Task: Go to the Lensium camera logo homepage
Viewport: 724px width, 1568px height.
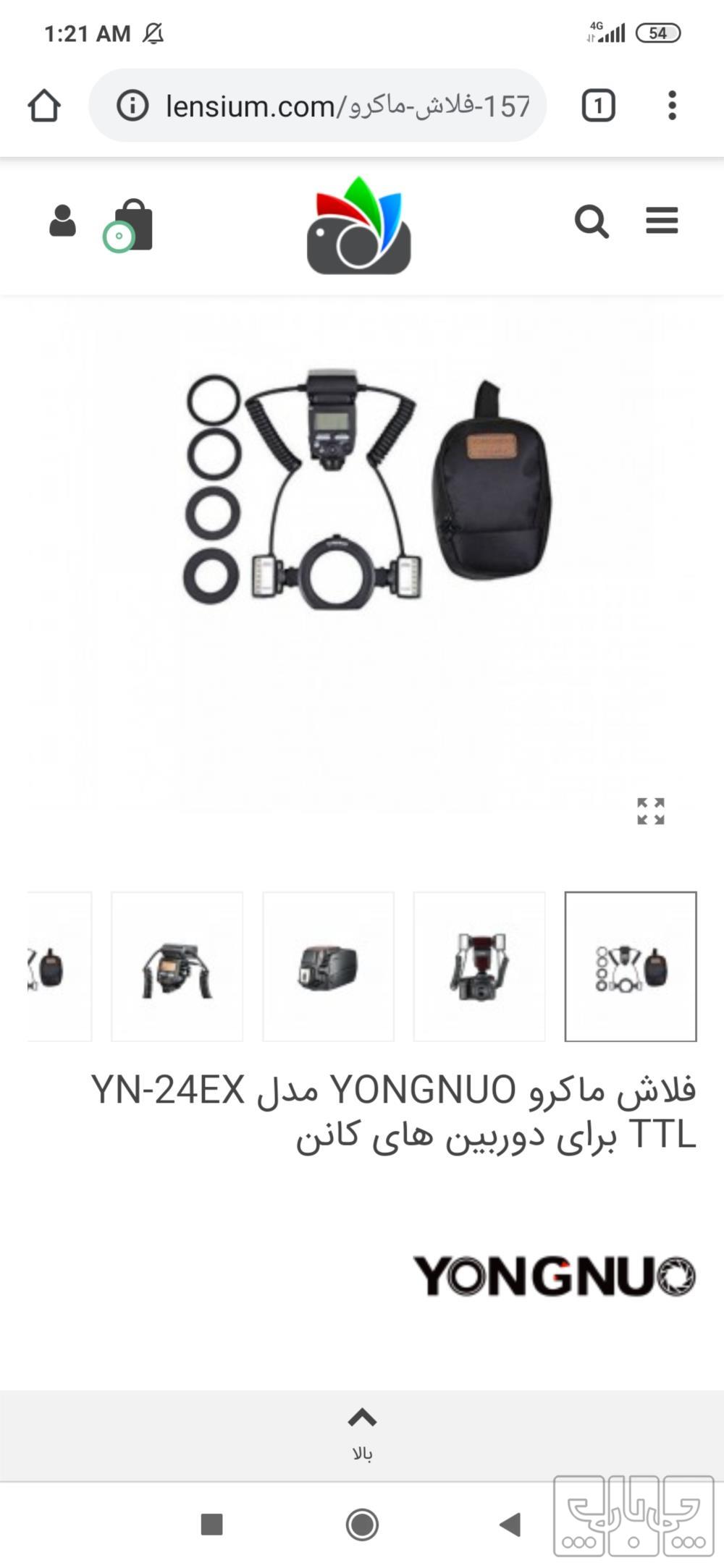Action: click(359, 226)
